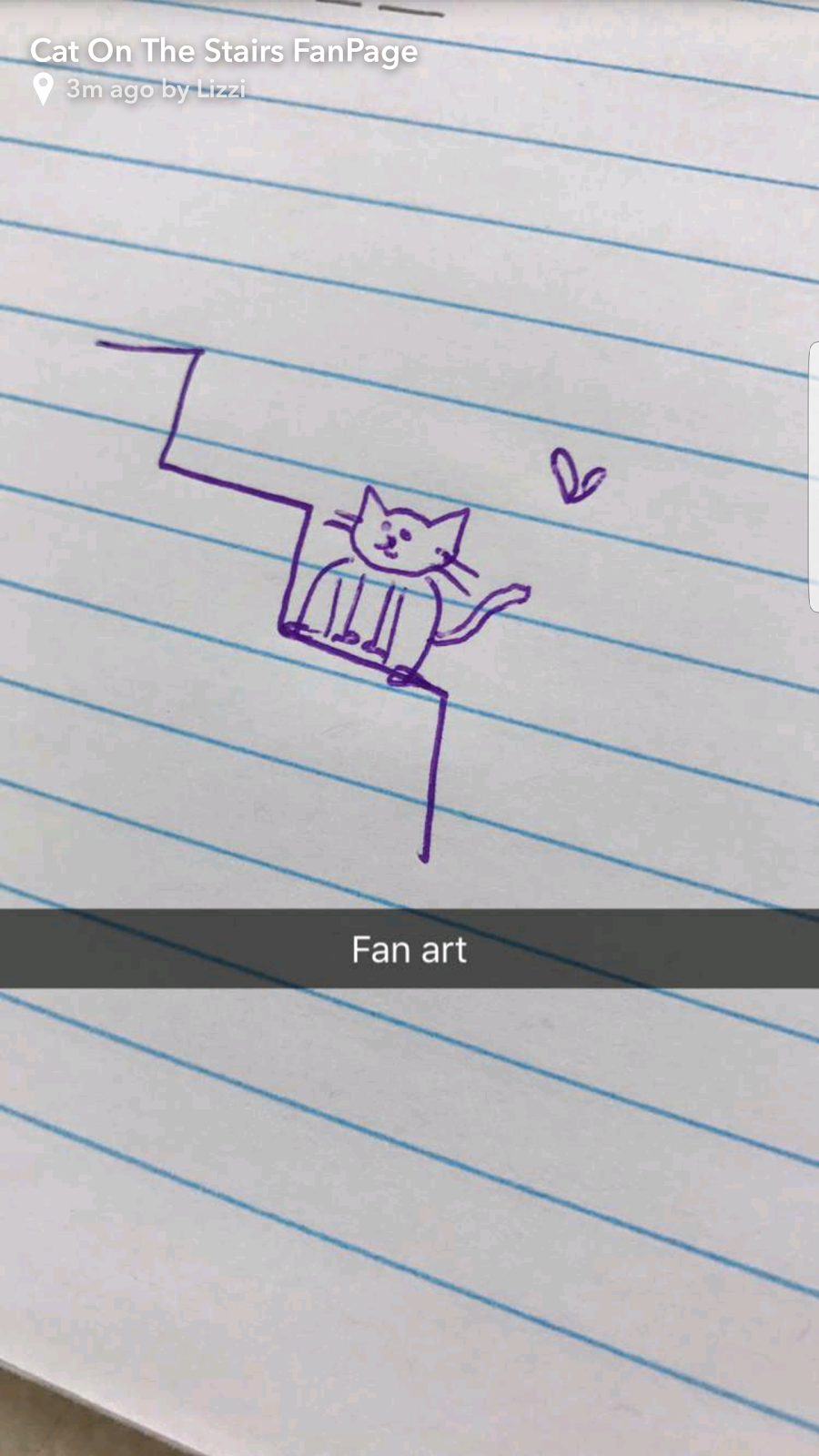Viewport: 819px width, 1456px height.
Task: Open the Cat On The Stairs FanPage title
Action: tap(224, 51)
